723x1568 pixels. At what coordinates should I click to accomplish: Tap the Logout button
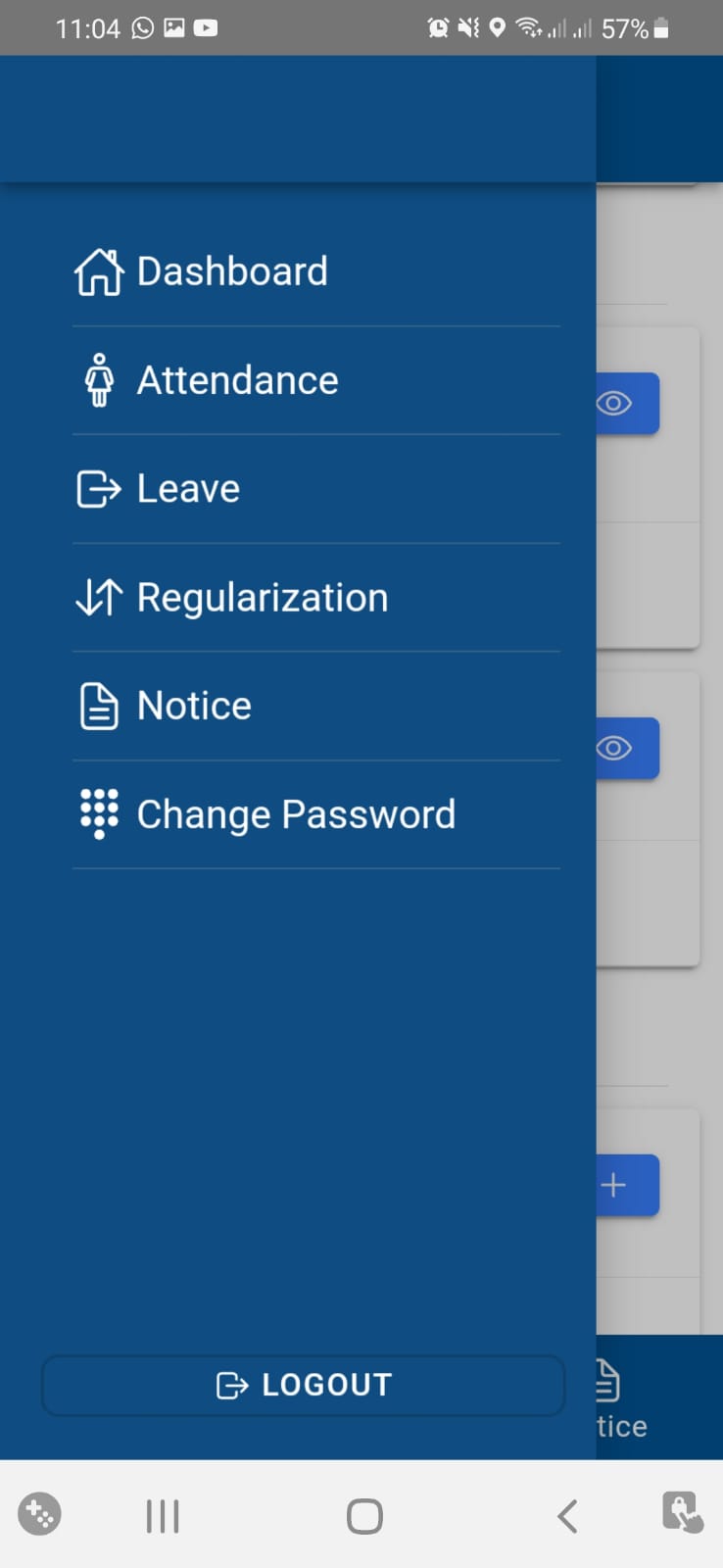pos(304,1385)
